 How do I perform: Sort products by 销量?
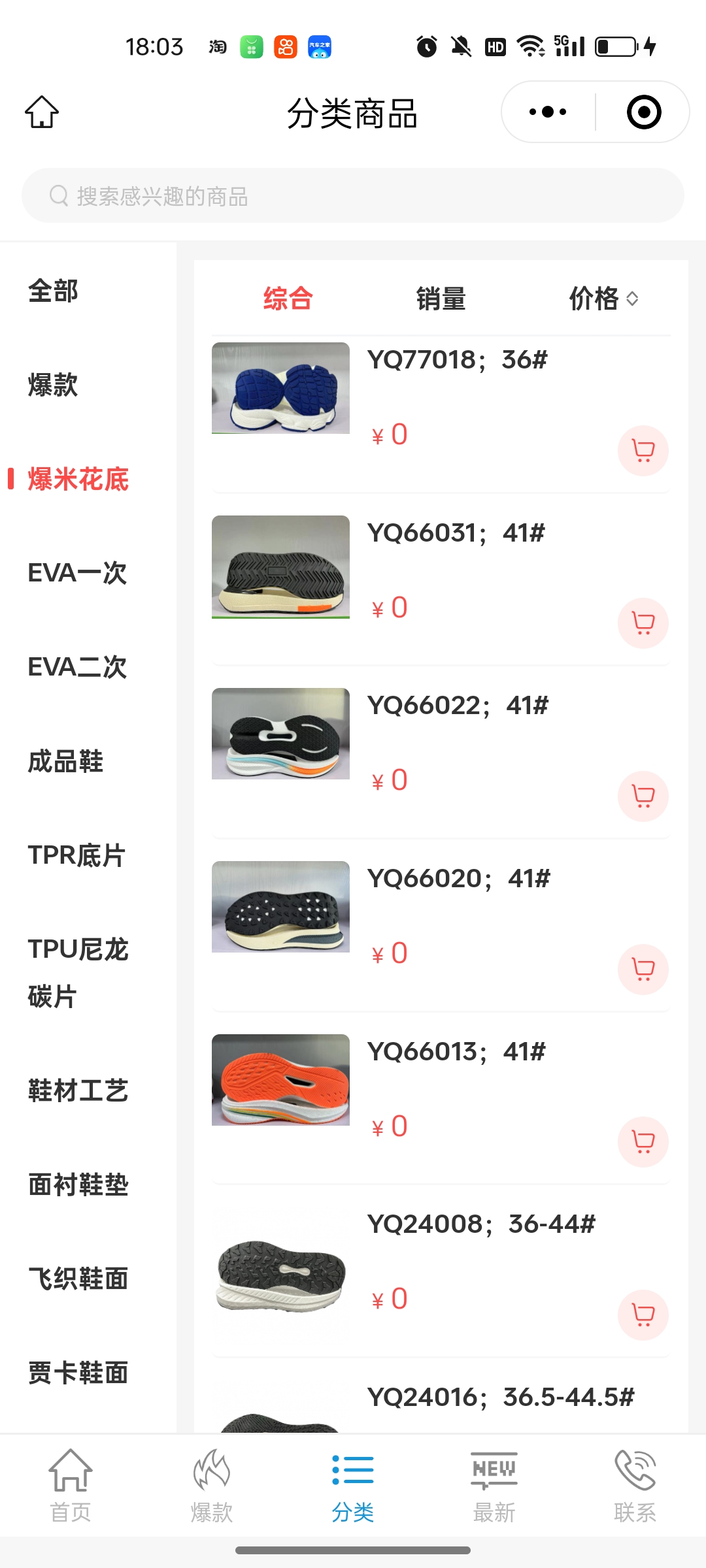[441, 299]
